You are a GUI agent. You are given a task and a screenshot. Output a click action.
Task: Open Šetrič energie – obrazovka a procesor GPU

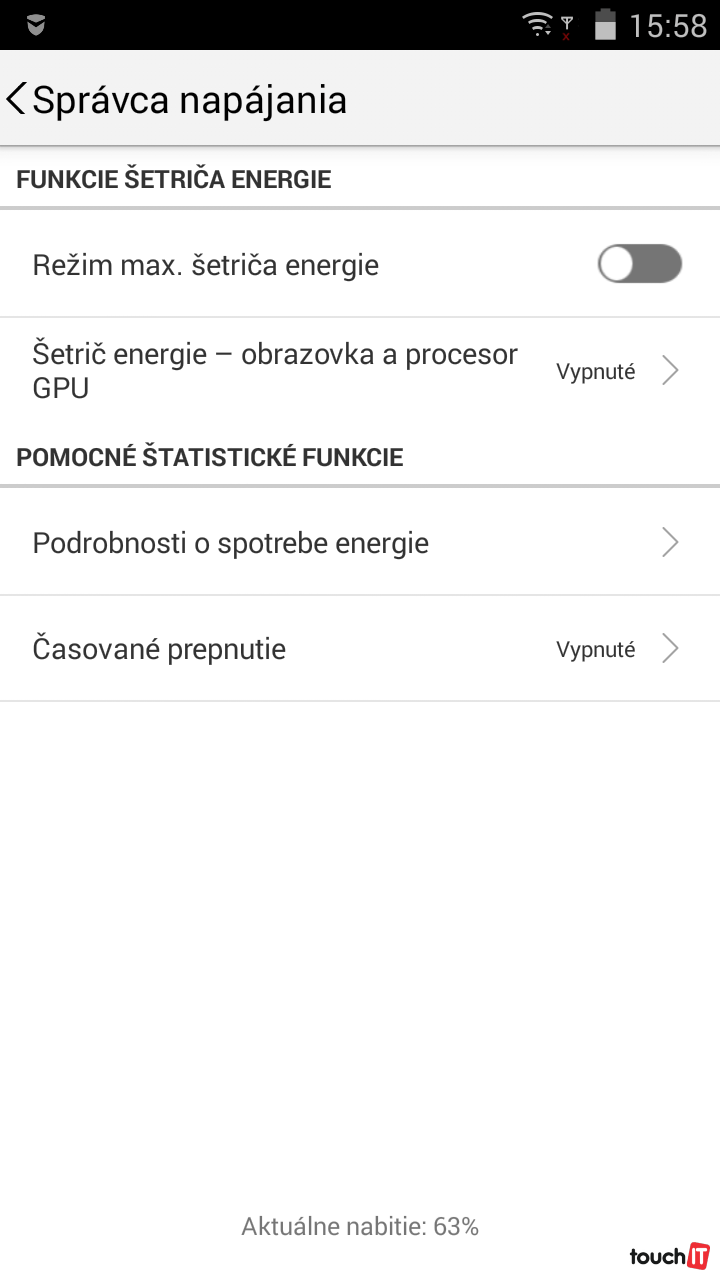tap(360, 371)
